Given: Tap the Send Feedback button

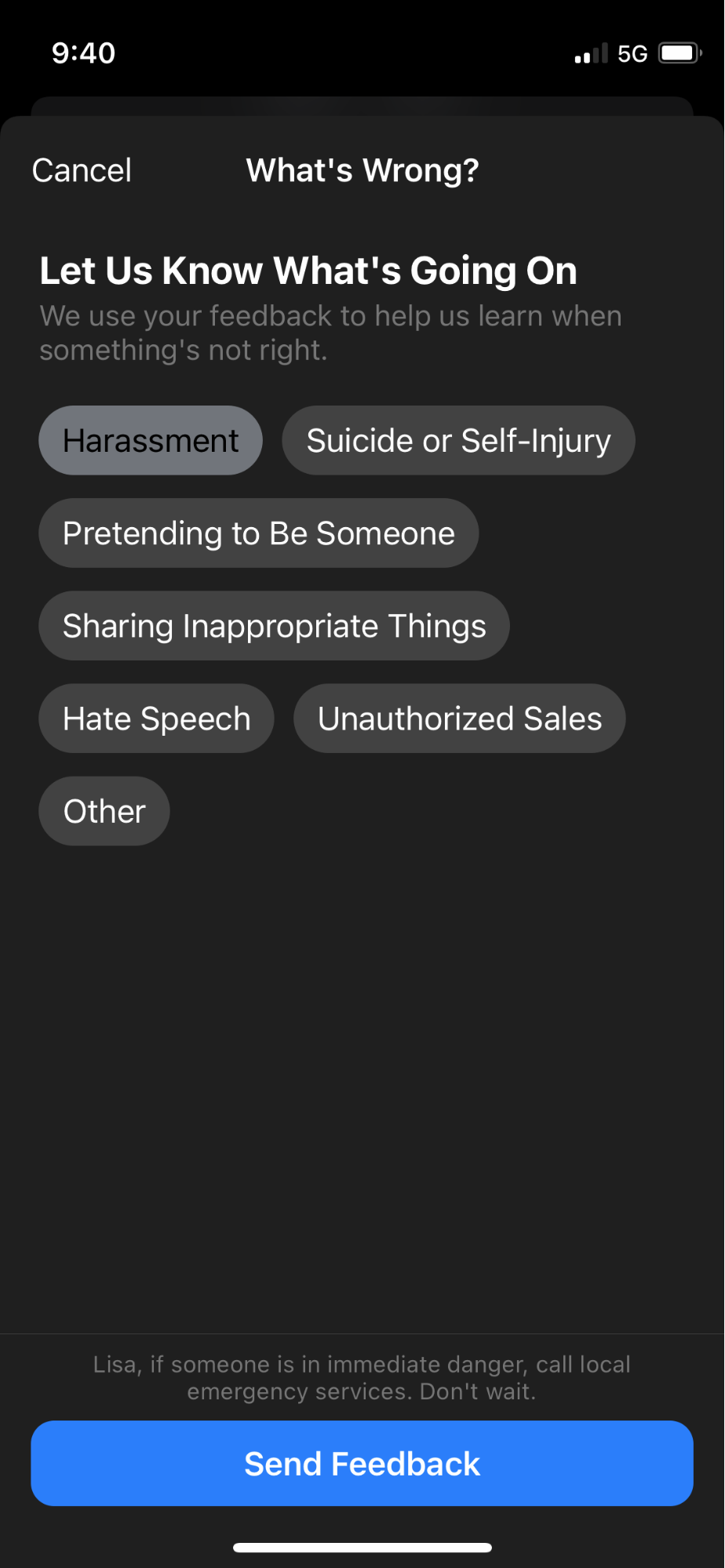Looking at the screenshot, I should (362, 1464).
